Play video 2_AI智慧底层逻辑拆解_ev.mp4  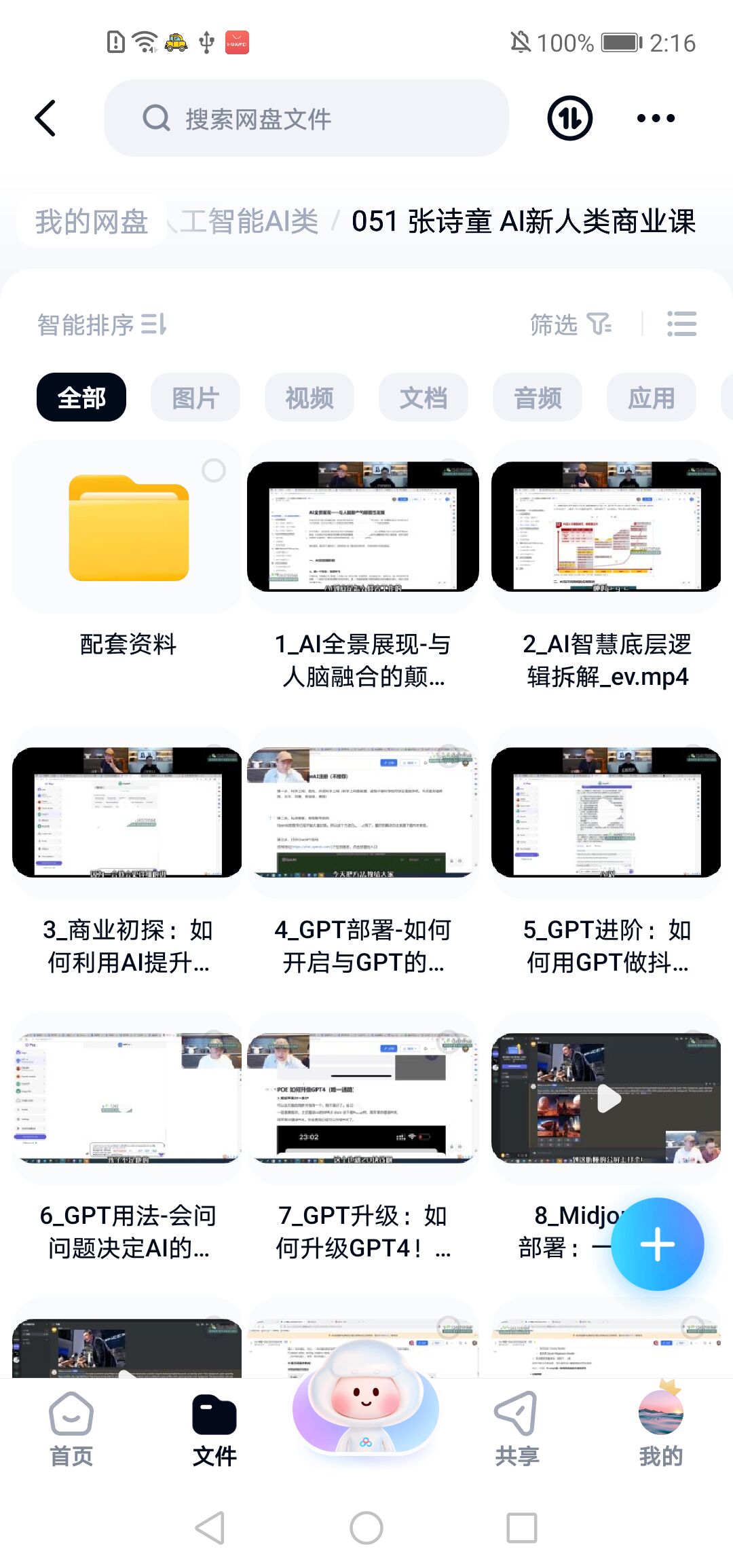click(606, 527)
